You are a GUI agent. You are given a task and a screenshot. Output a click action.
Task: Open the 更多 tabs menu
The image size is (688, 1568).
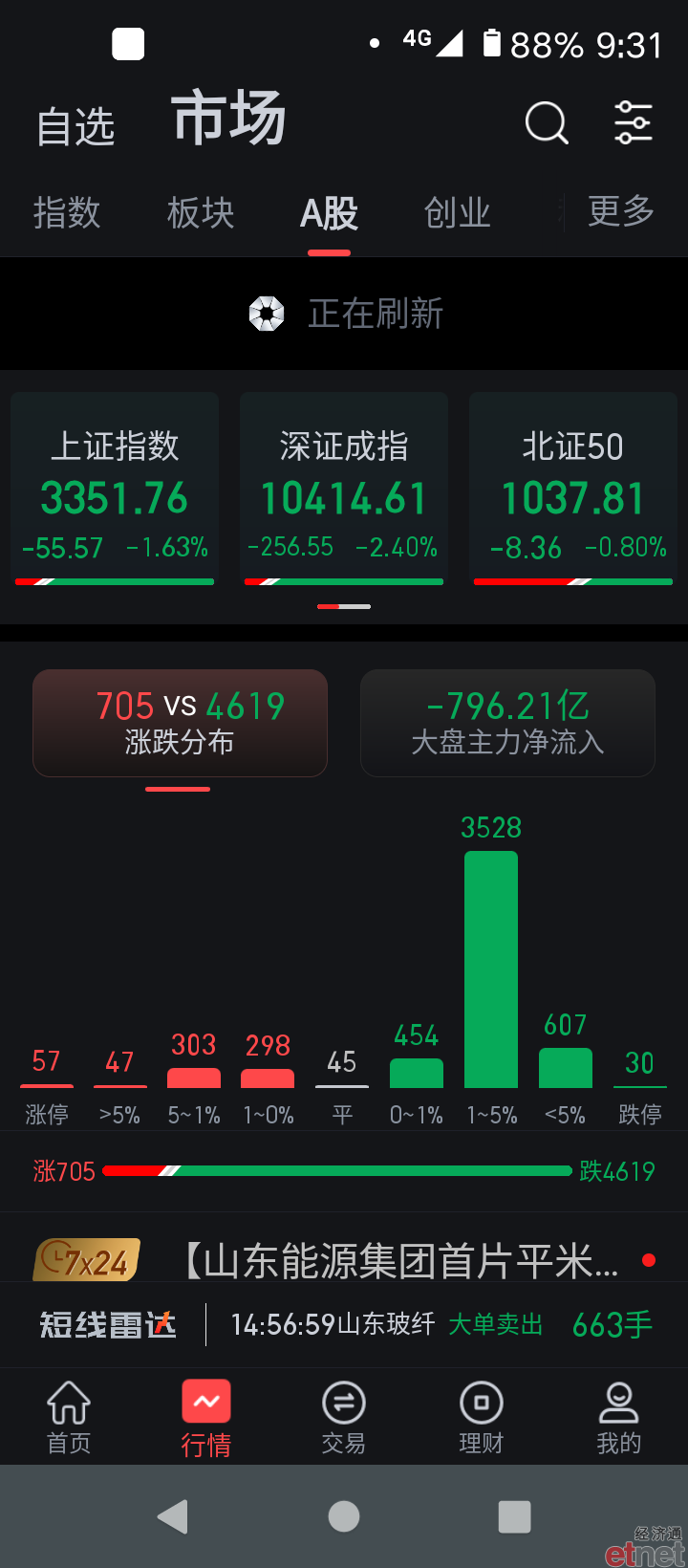coord(621,211)
